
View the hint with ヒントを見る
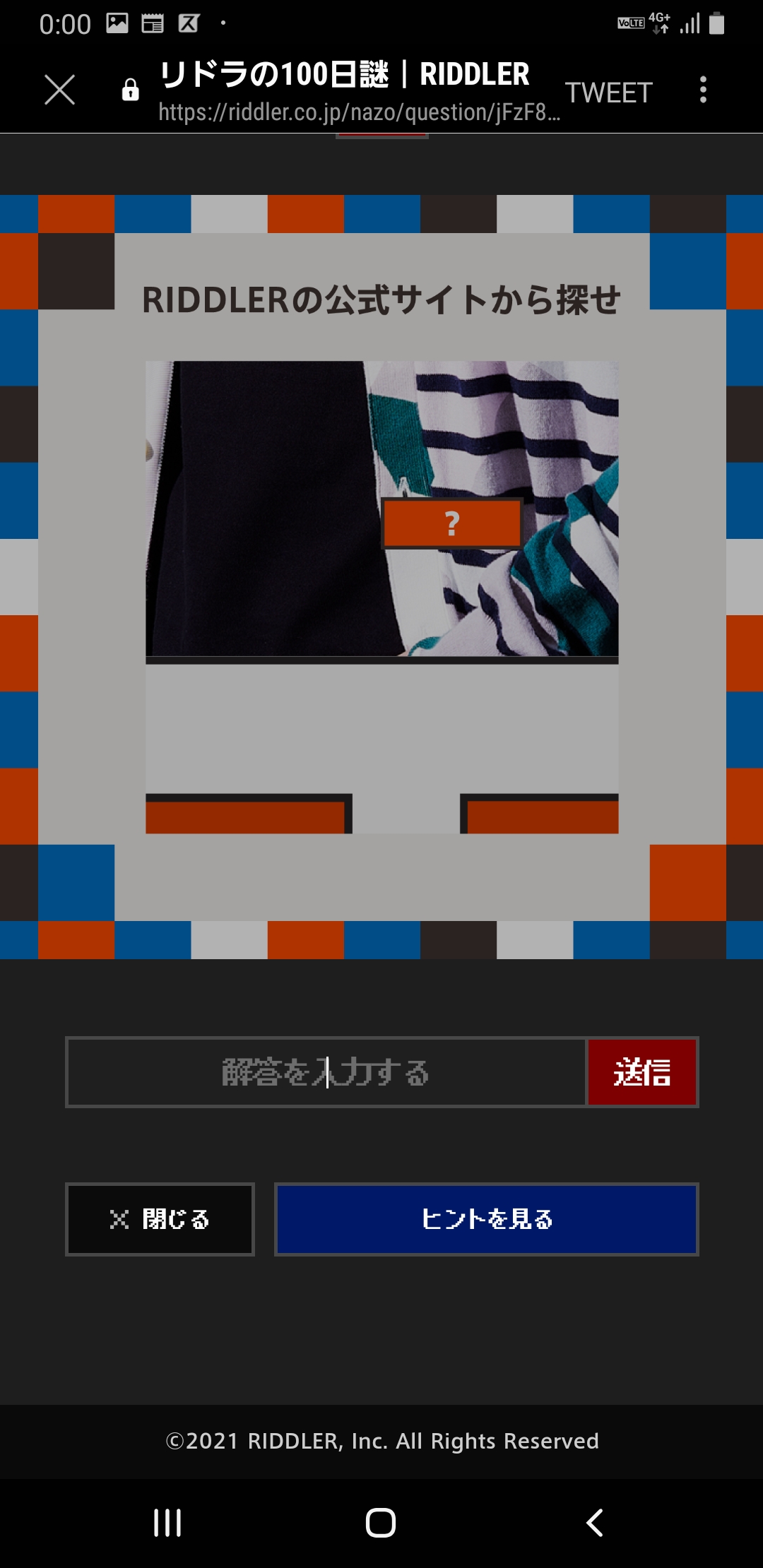point(486,1219)
